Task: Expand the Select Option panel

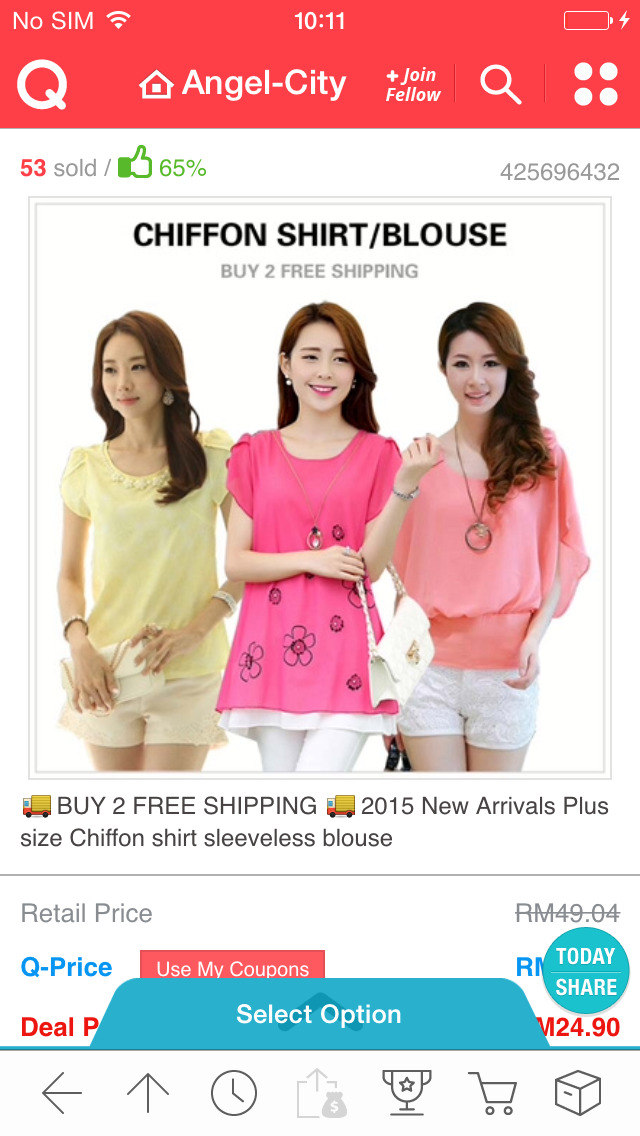Action: coord(318,1014)
